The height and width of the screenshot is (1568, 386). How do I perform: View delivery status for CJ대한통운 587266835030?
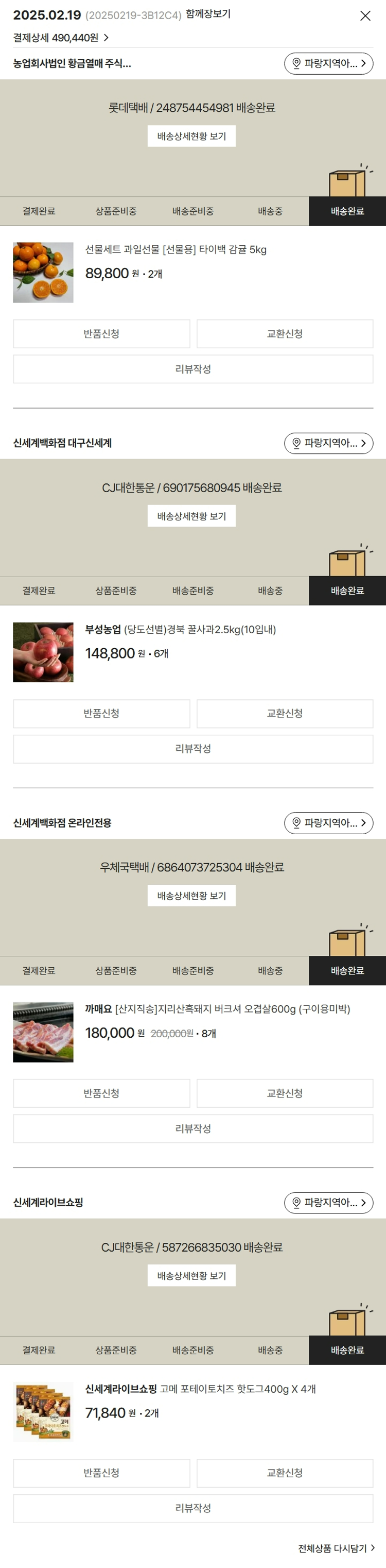click(191, 1276)
